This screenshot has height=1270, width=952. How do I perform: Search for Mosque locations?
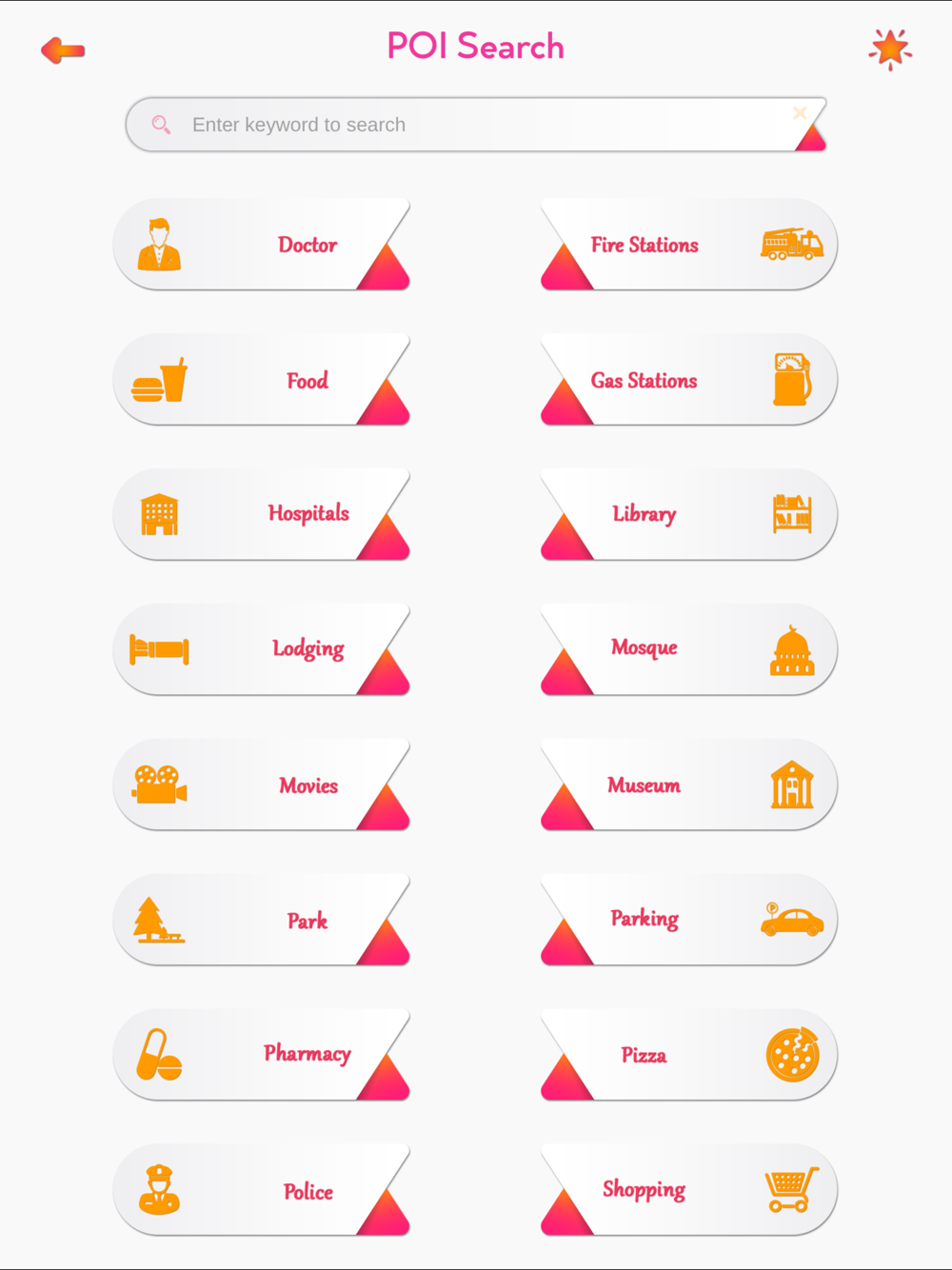tap(689, 650)
